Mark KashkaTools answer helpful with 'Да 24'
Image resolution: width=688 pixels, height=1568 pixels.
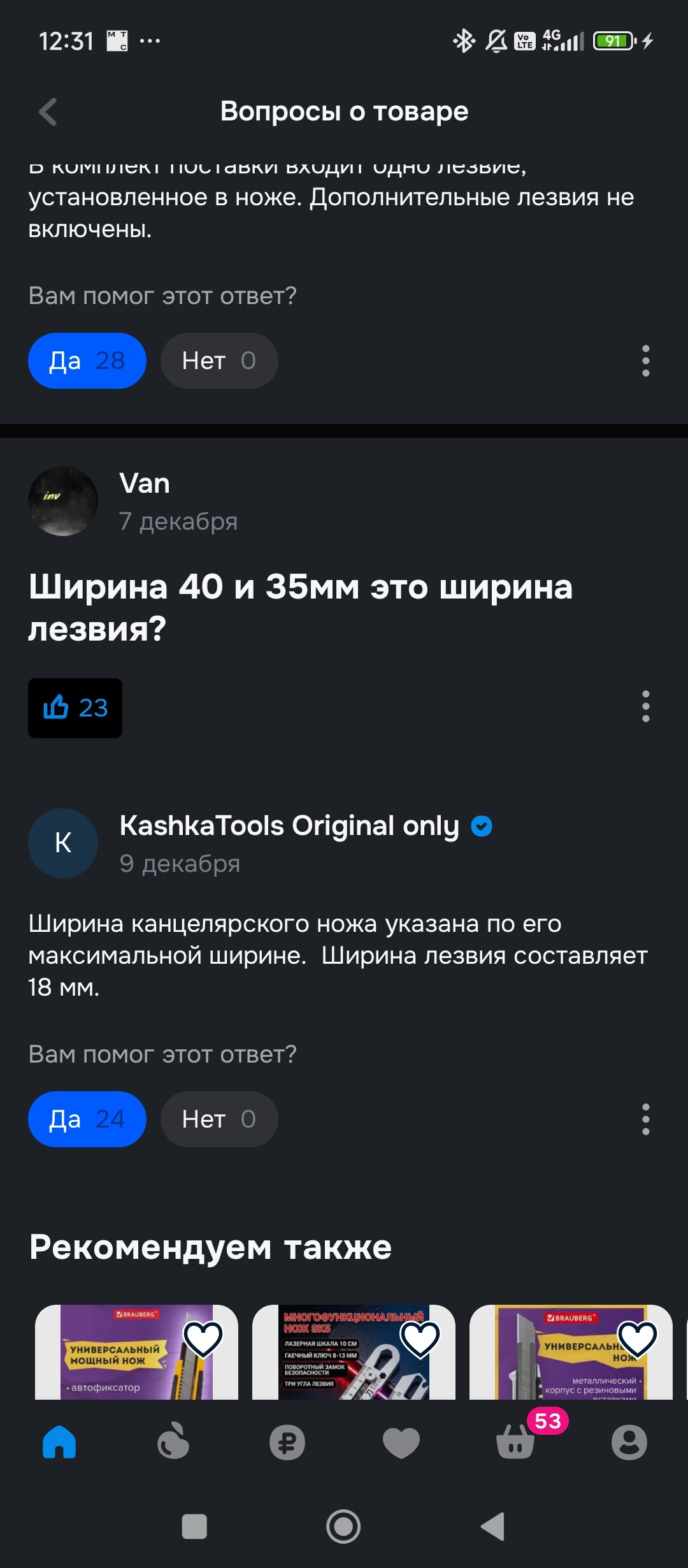[87, 1119]
